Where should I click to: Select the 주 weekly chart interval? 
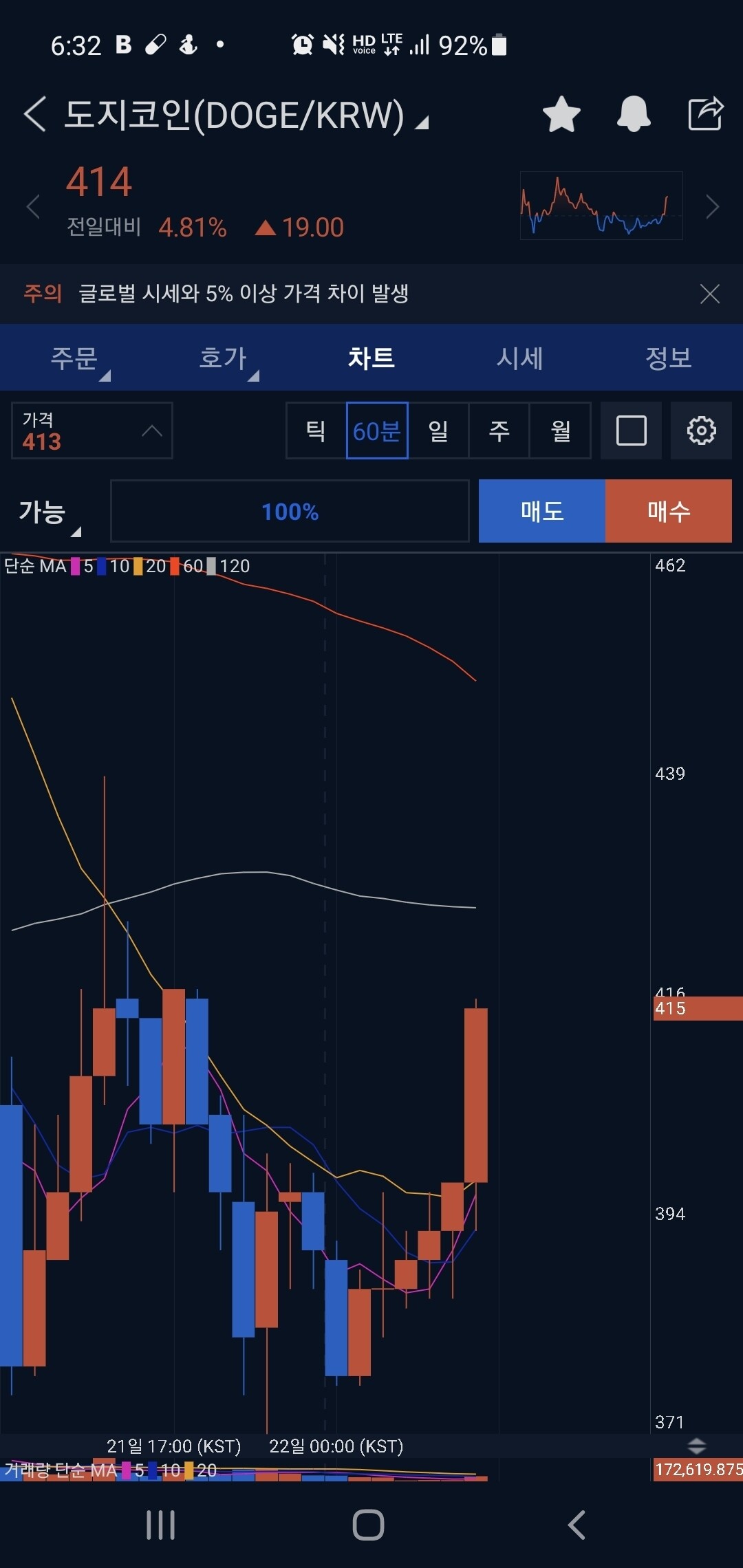499,431
